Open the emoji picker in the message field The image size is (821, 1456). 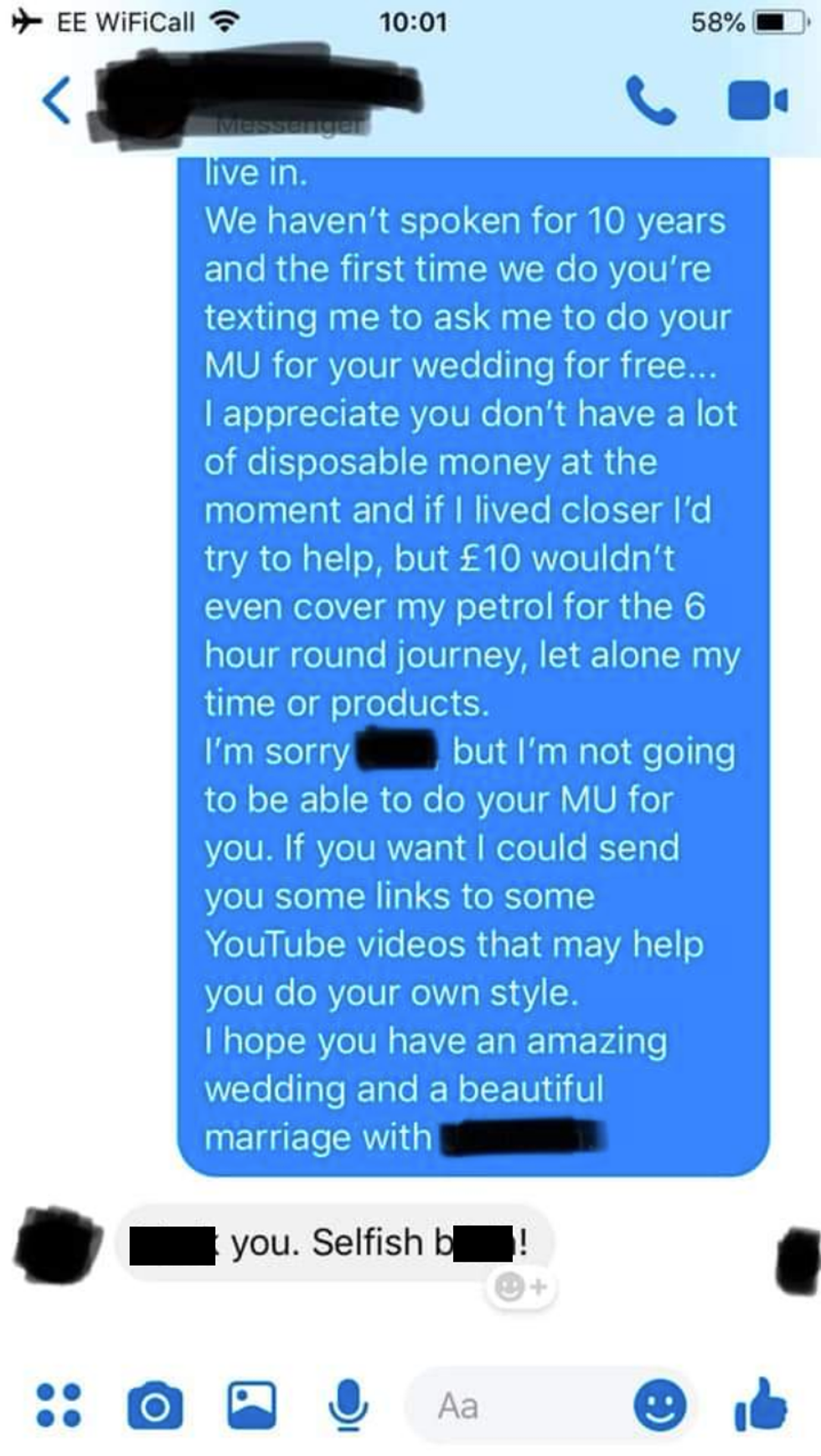coord(660,1406)
